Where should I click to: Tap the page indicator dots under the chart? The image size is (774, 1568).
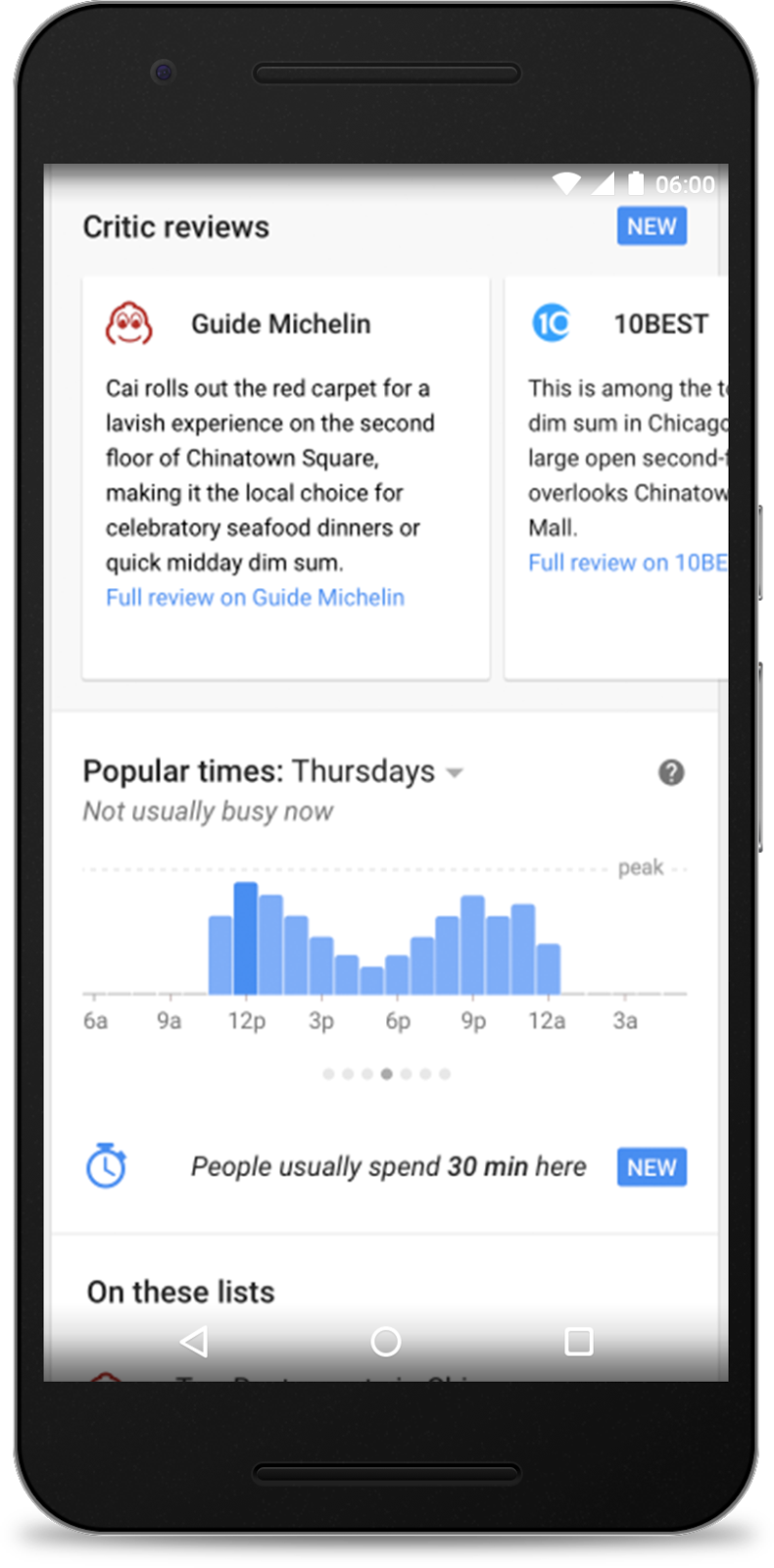386,1074
